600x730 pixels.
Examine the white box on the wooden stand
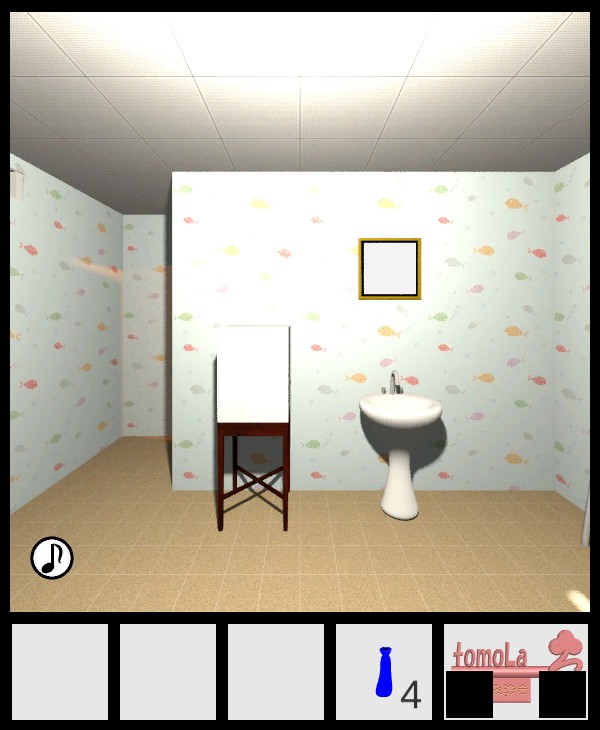[x=253, y=374]
